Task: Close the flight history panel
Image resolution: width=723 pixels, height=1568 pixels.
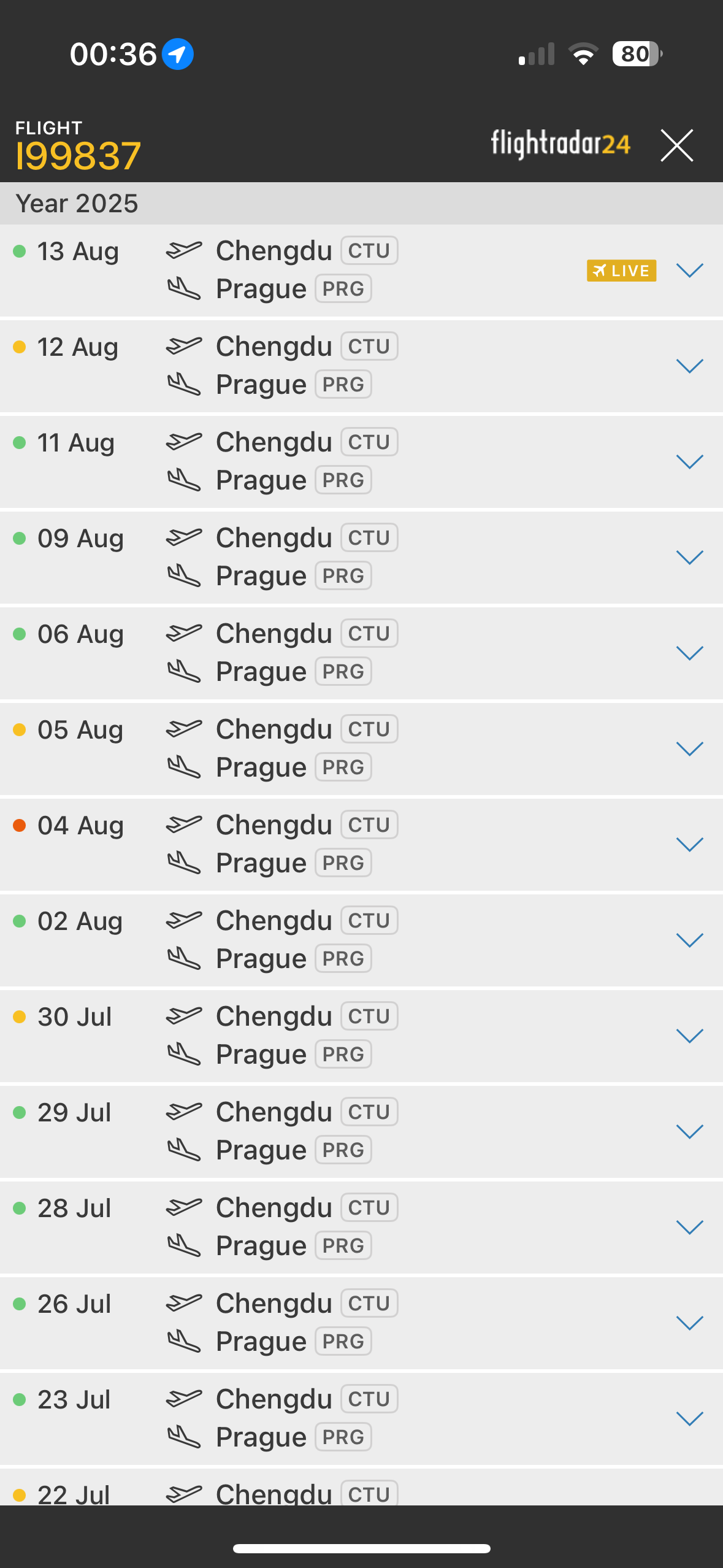Action: (x=677, y=145)
